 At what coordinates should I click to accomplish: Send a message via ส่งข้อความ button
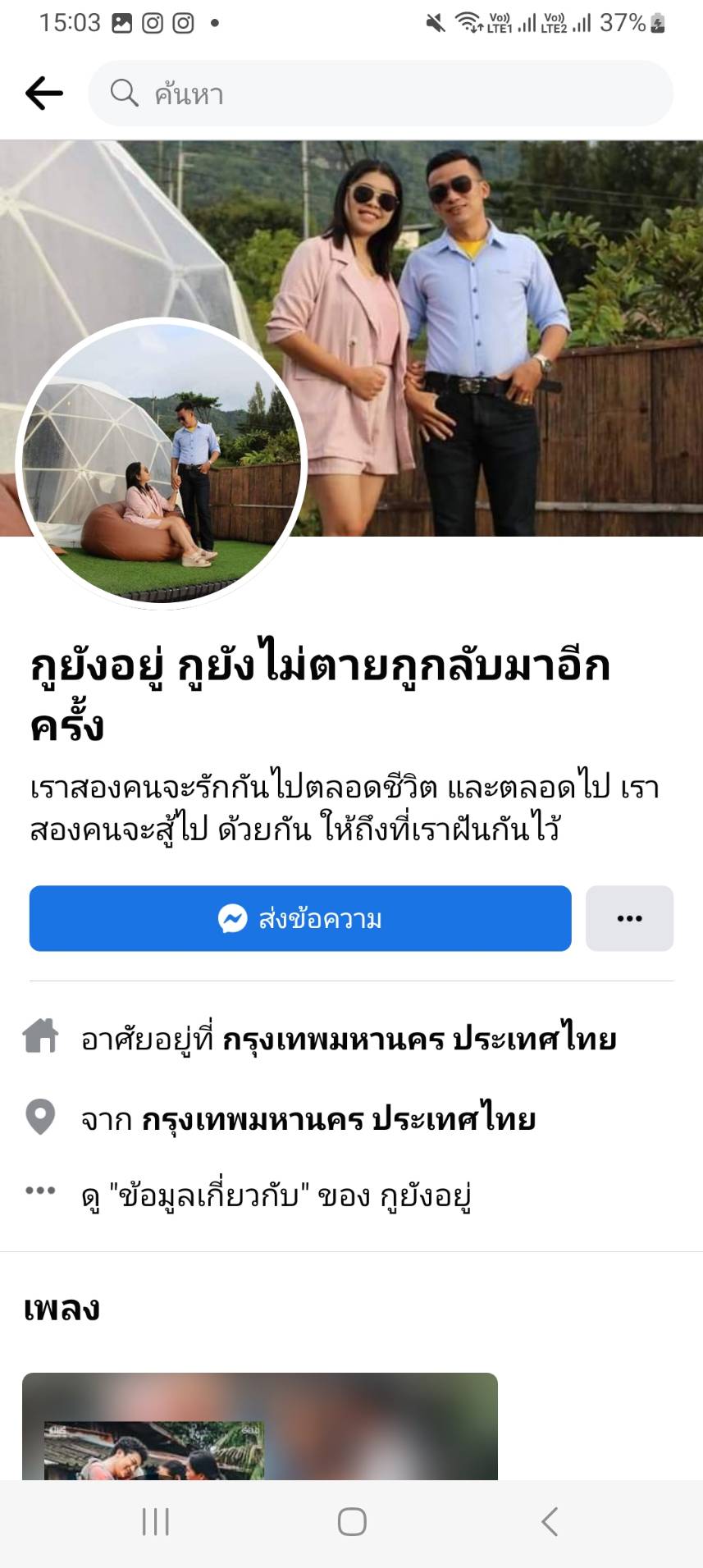pyautogui.click(x=300, y=918)
